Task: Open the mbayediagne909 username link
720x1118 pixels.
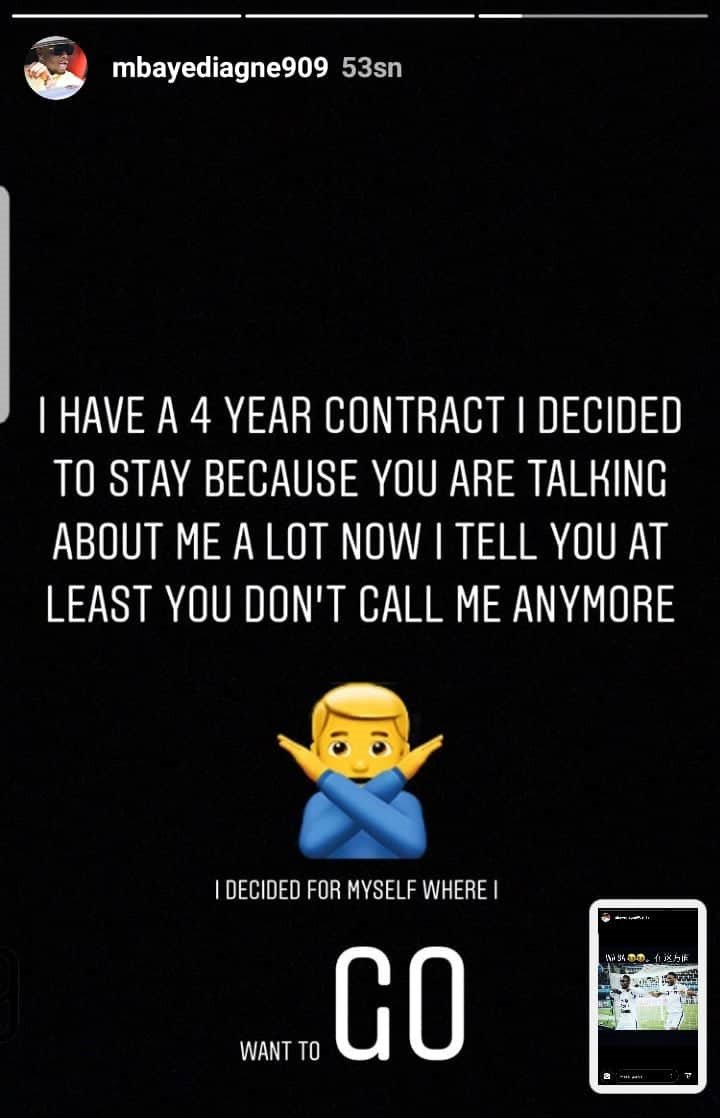Action: [220, 68]
